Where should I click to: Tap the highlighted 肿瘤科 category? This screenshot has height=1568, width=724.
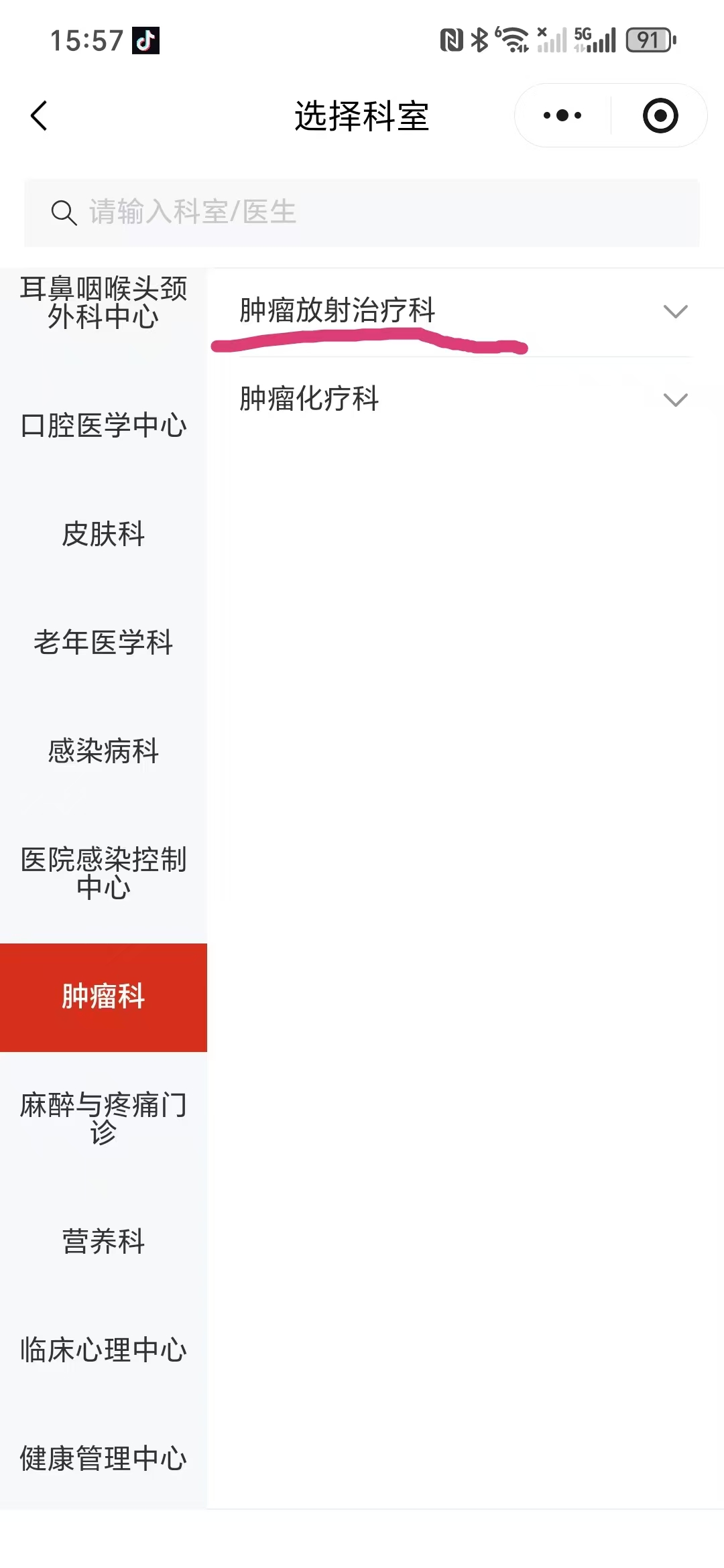click(x=103, y=997)
